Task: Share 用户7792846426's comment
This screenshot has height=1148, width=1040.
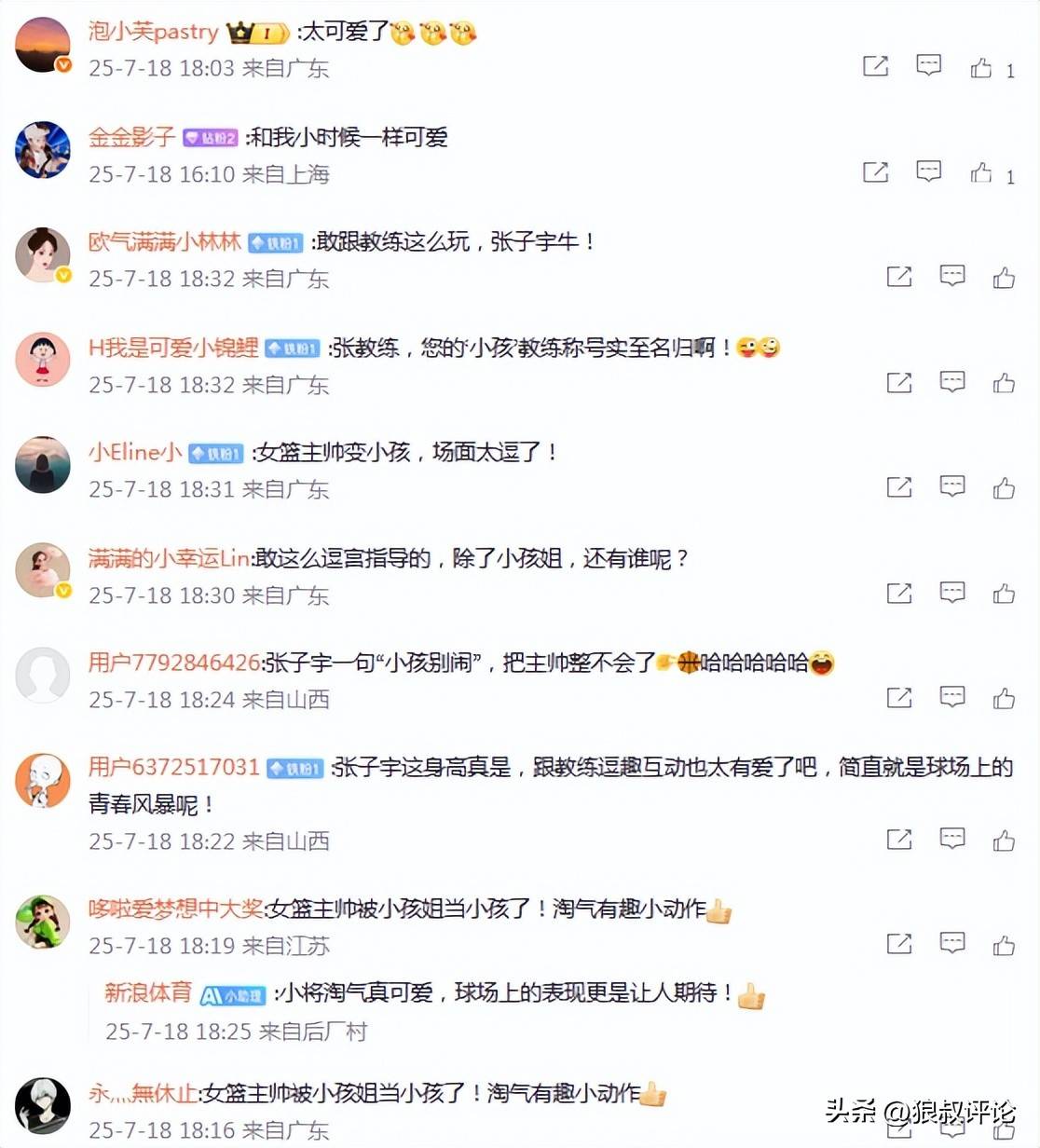Action: tap(898, 698)
